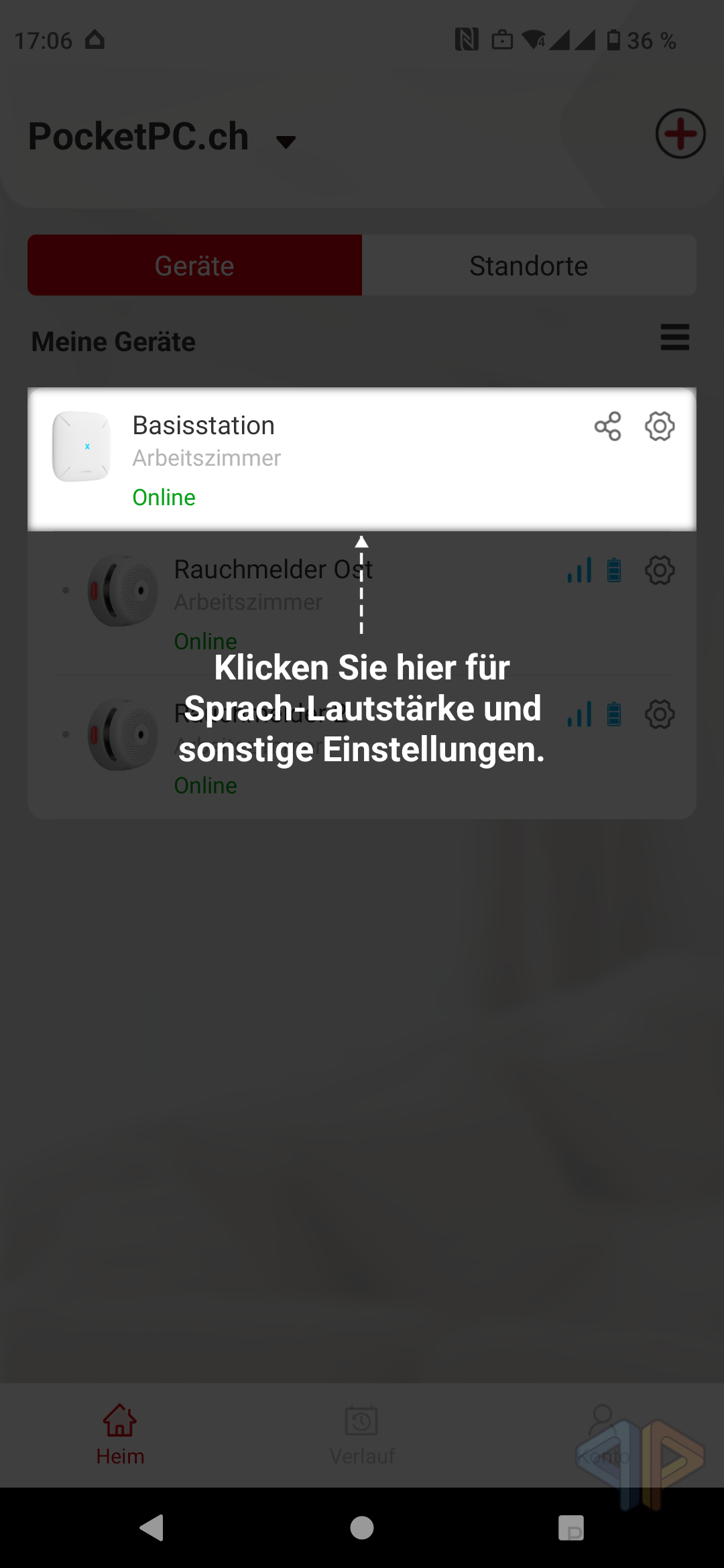724x1568 pixels.
Task: Open the Basisstation device card
Action: pyautogui.click(x=362, y=460)
